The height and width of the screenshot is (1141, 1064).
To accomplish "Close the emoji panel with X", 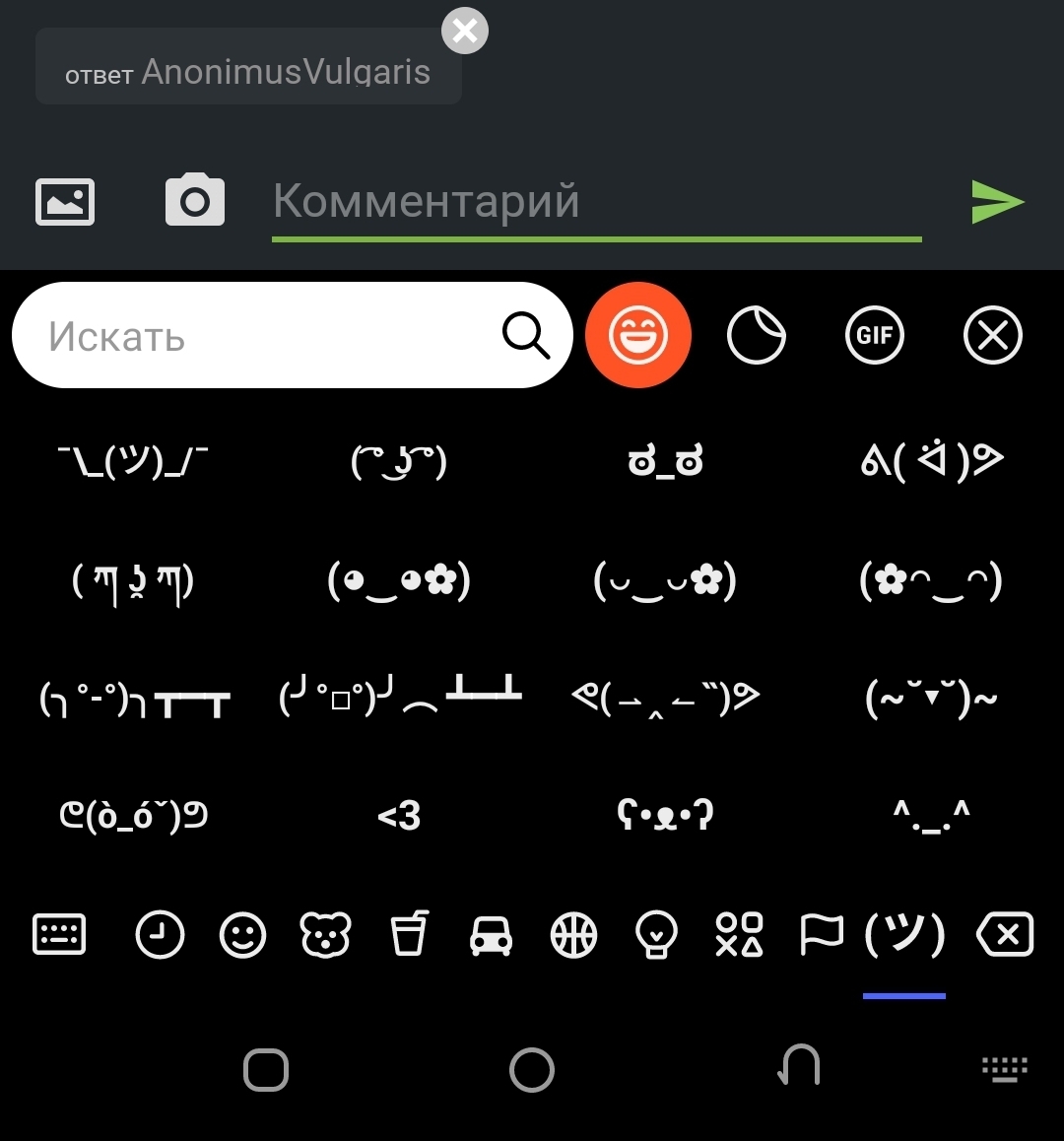I will pyautogui.click(x=992, y=336).
